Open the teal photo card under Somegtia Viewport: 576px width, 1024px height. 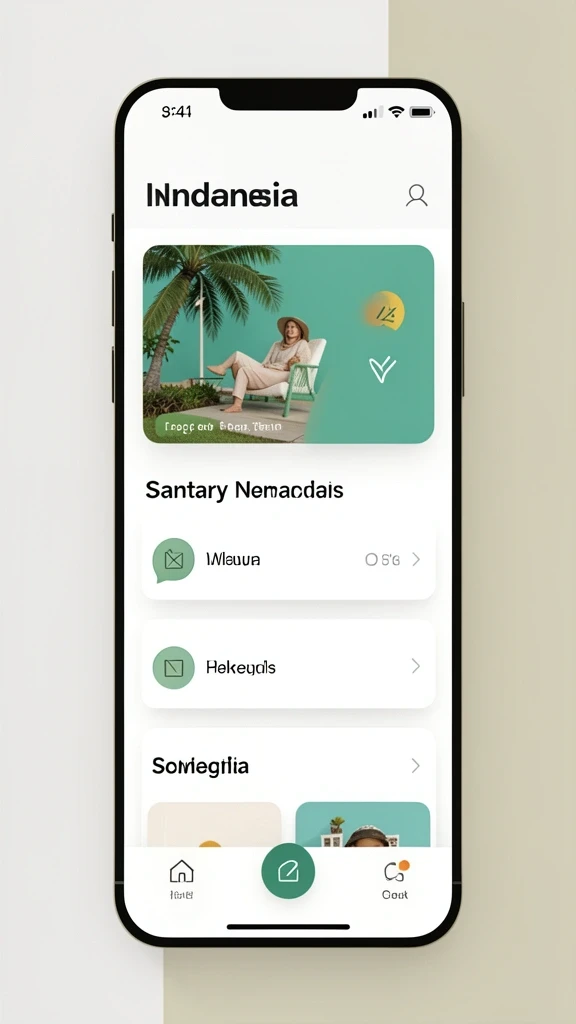(x=362, y=825)
